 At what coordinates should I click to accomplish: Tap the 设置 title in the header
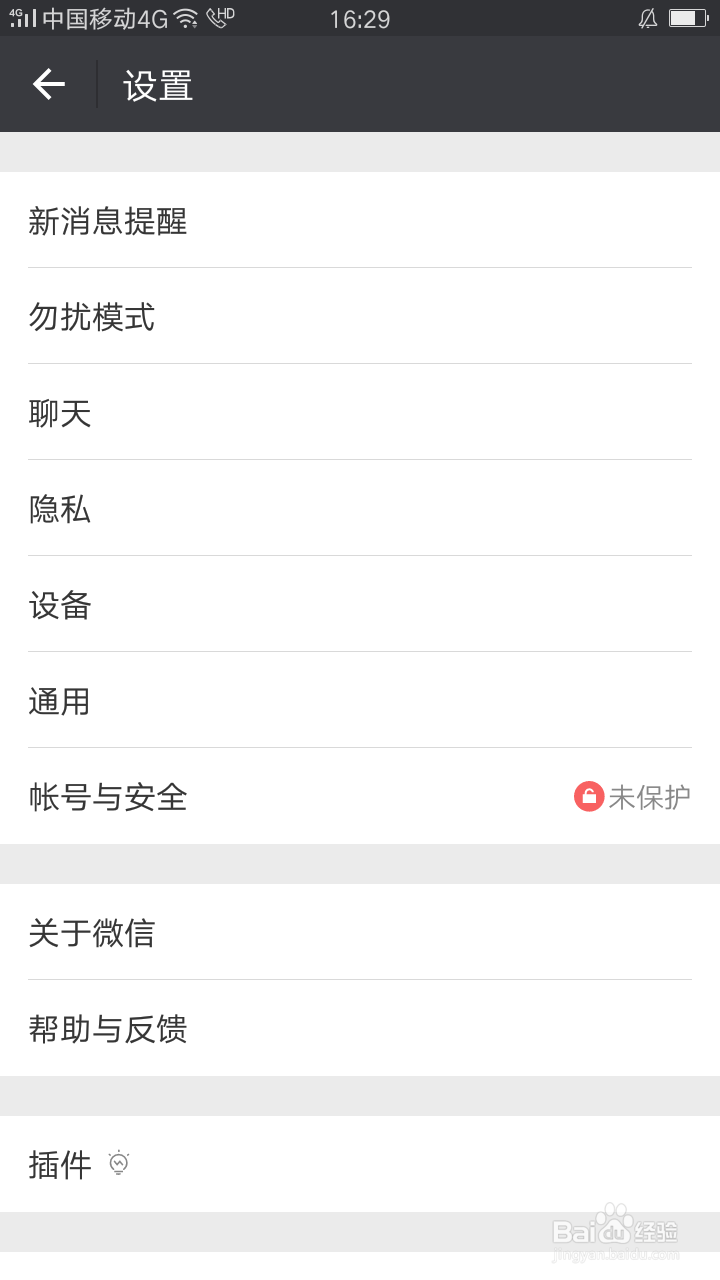click(157, 84)
